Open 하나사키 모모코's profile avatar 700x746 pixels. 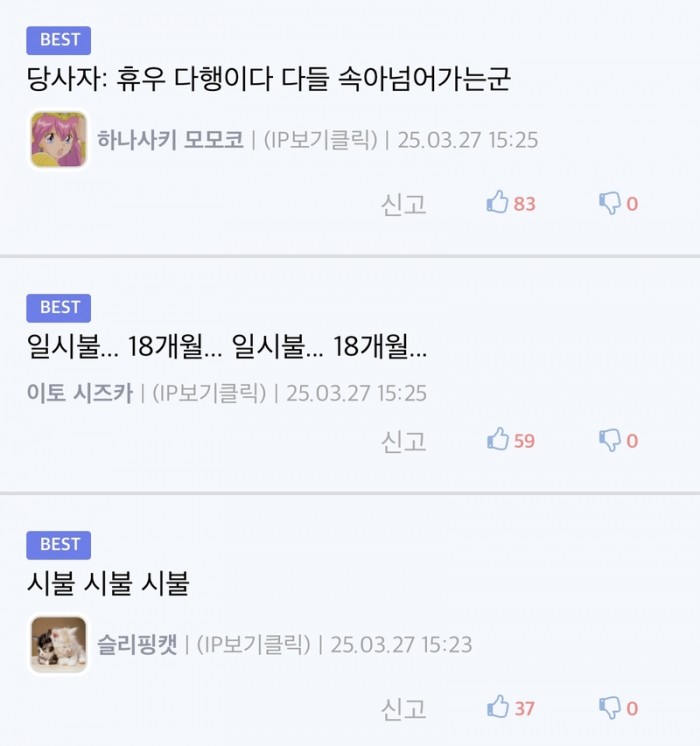pos(58,140)
